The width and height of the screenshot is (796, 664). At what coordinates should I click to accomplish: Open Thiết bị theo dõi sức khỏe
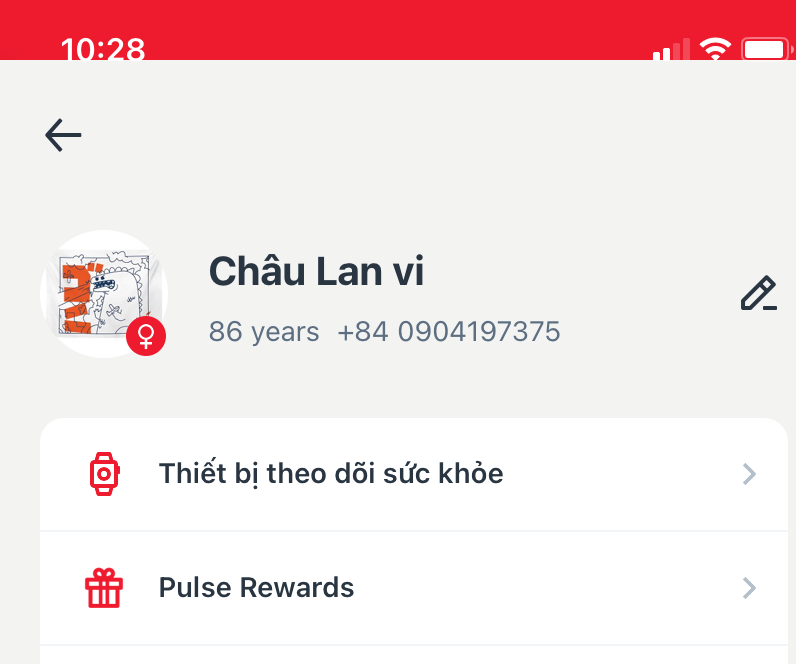(x=413, y=474)
